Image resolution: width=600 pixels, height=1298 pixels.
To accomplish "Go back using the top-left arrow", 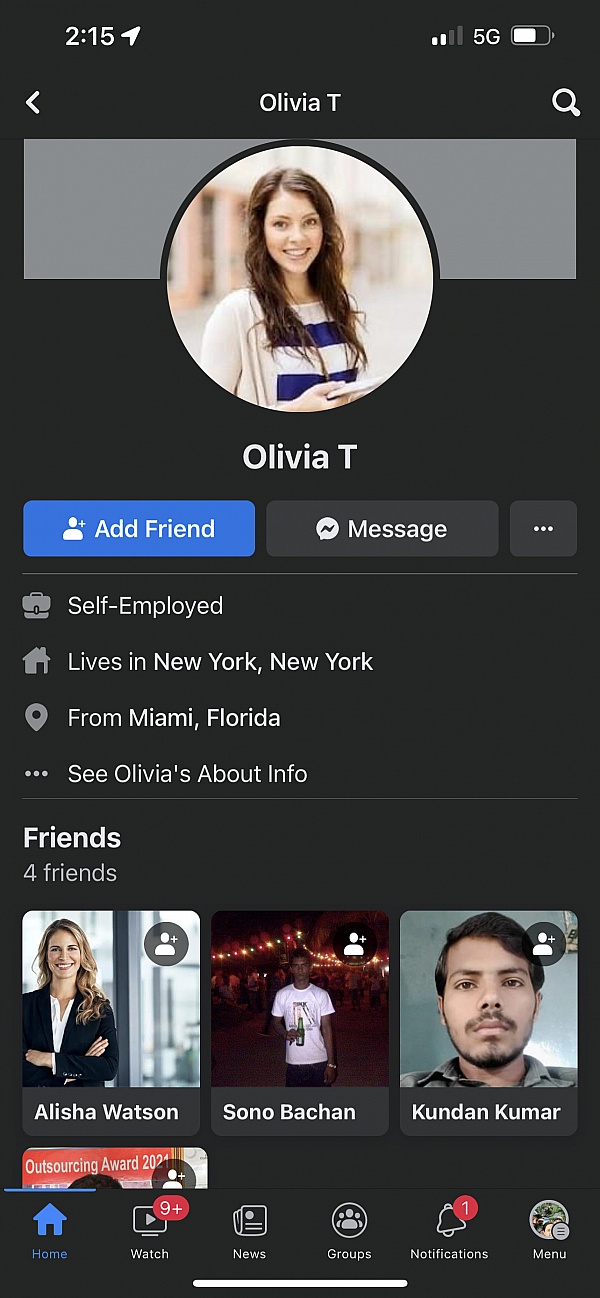I will point(33,102).
